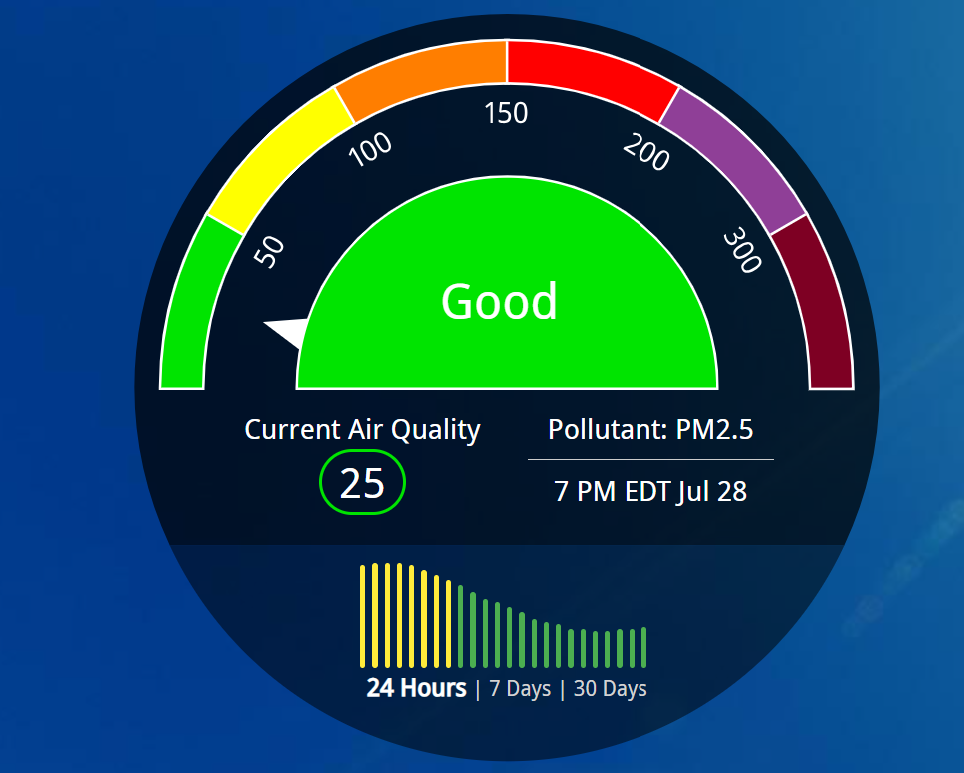The image size is (964, 773).
Task: Switch to the 30 Days view
Action: 610,689
